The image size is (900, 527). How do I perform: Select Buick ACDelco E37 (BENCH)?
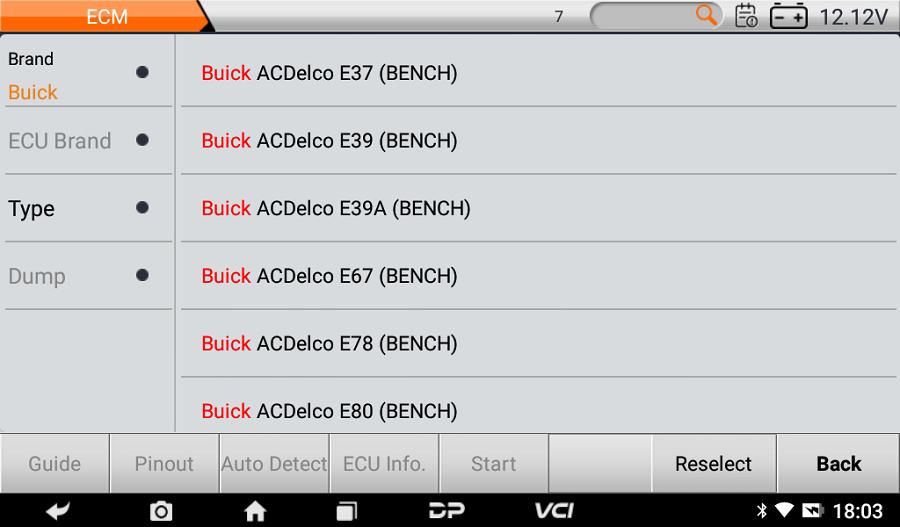(330, 73)
